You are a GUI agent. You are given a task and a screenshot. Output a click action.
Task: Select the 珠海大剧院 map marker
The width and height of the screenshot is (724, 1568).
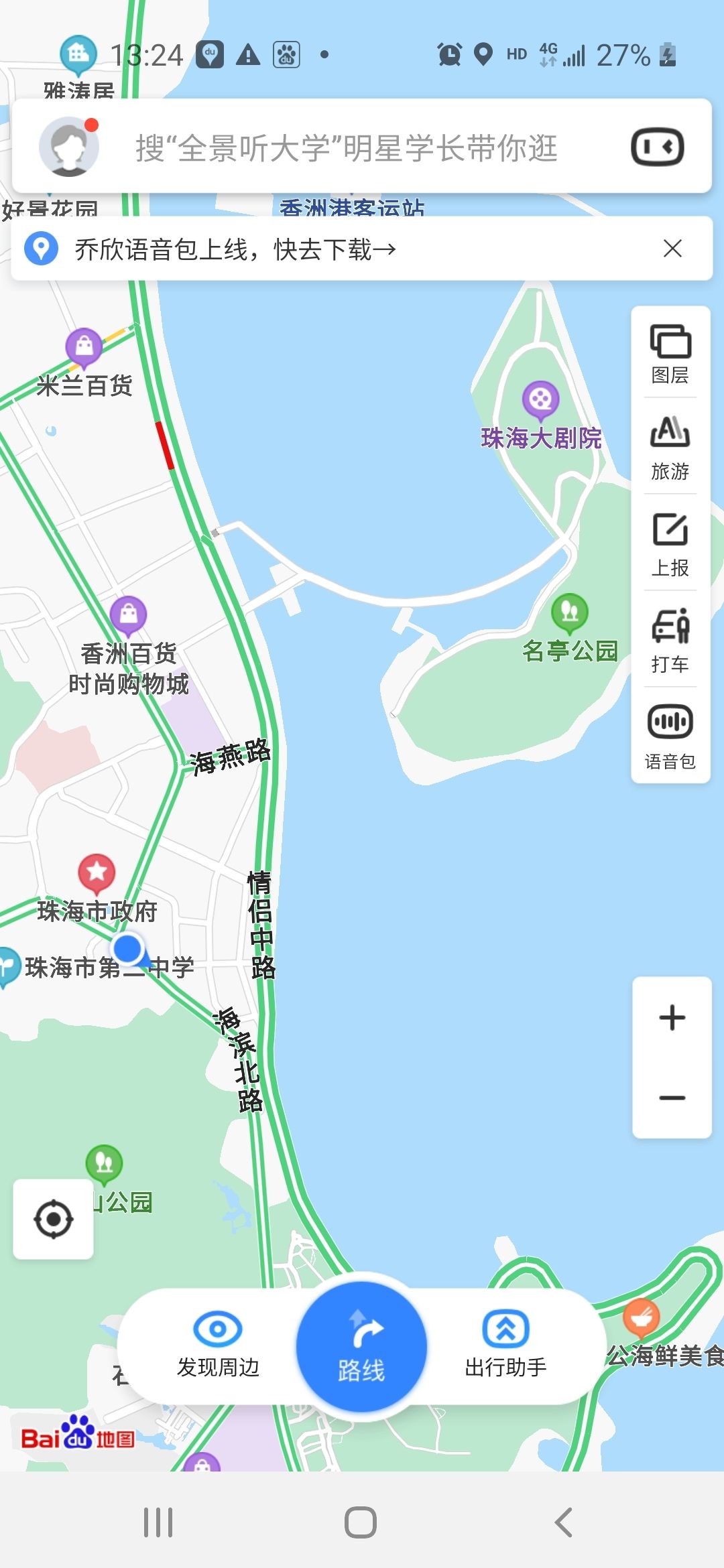coord(540,401)
